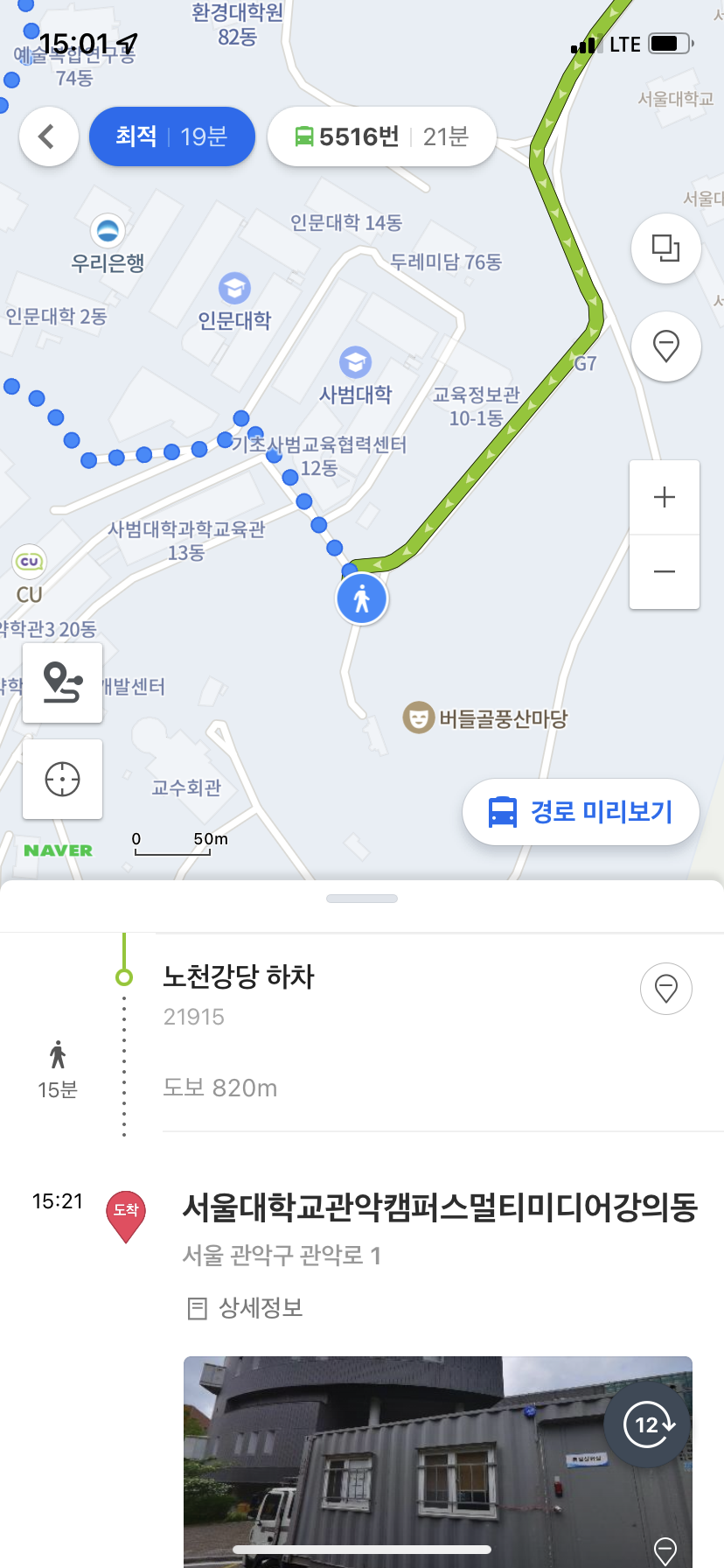Tap the map pin button below layers

(666, 346)
